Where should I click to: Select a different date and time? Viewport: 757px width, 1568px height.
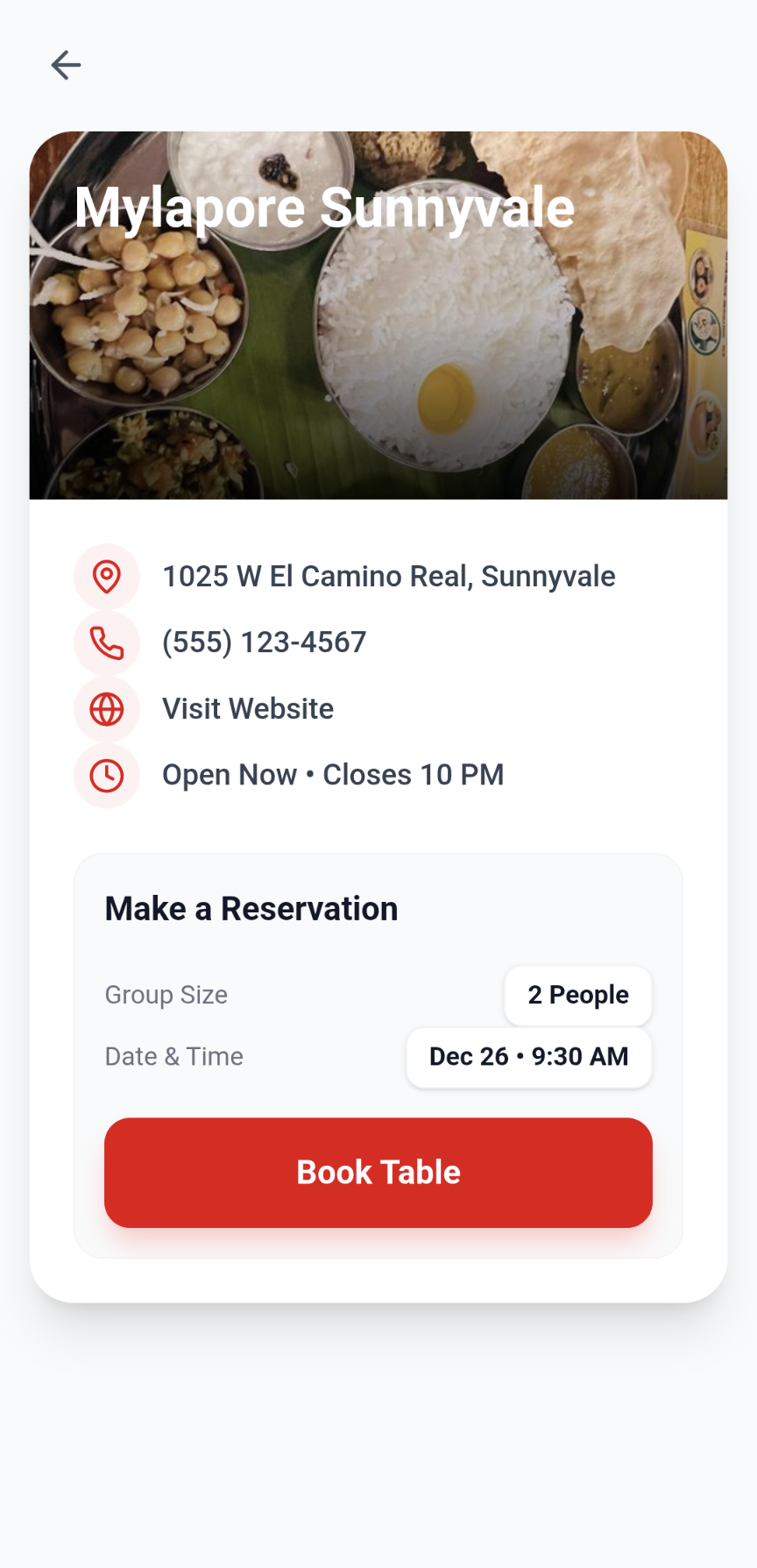(x=528, y=1057)
